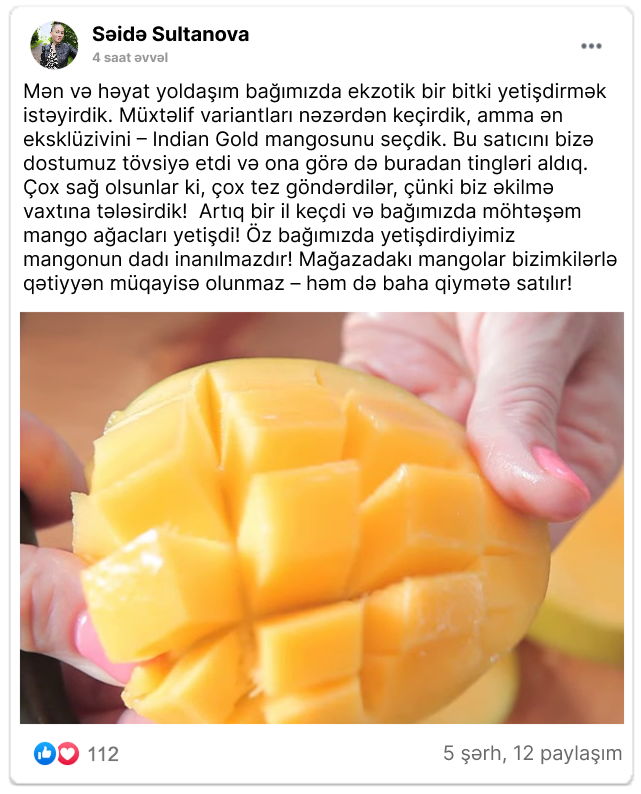Tap the Səidə Sultanova name link
The image size is (641, 794).
click(170, 35)
